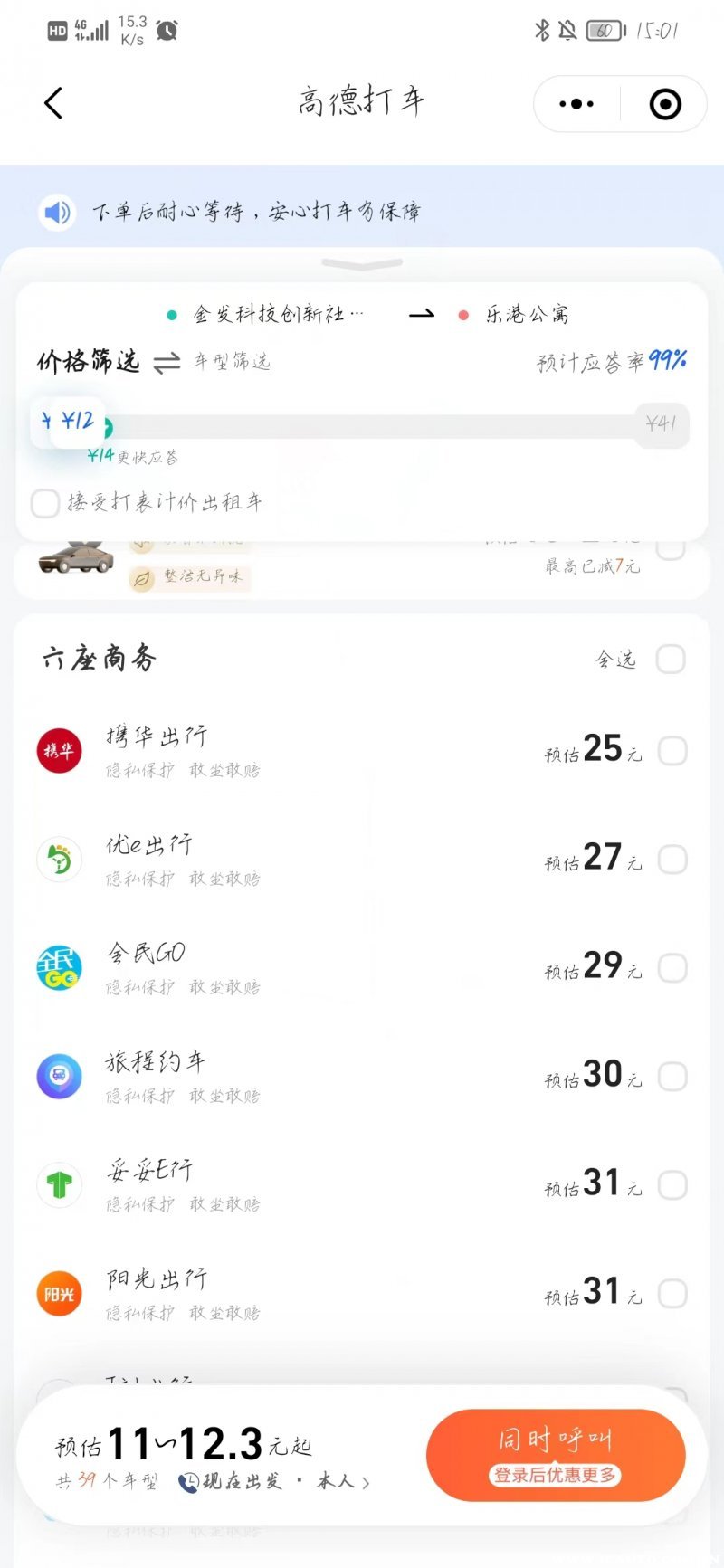The width and height of the screenshot is (724, 1568).
Task: Tap the ¥41 maximum price slider end
Action: [x=662, y=423]
